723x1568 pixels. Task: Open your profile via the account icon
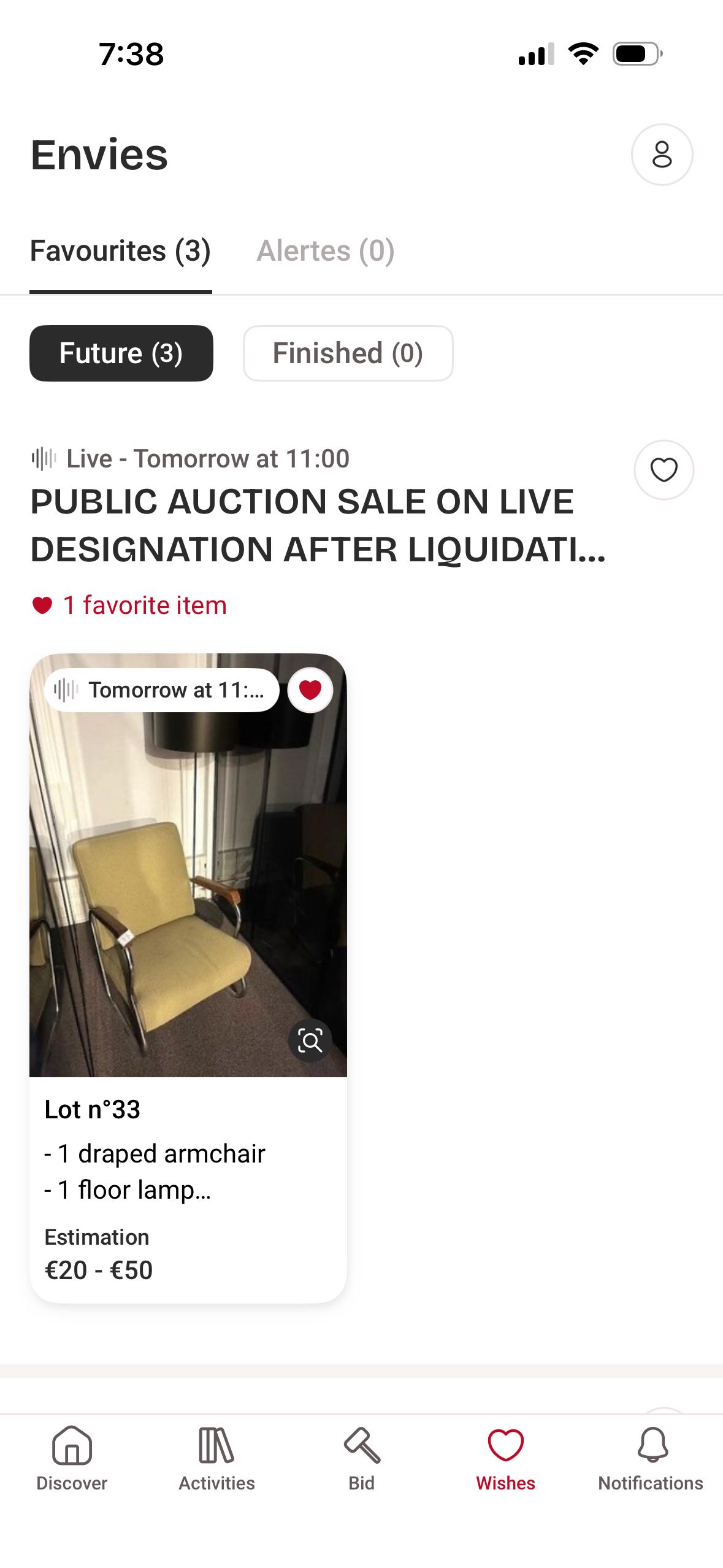(x=663, y=155)
